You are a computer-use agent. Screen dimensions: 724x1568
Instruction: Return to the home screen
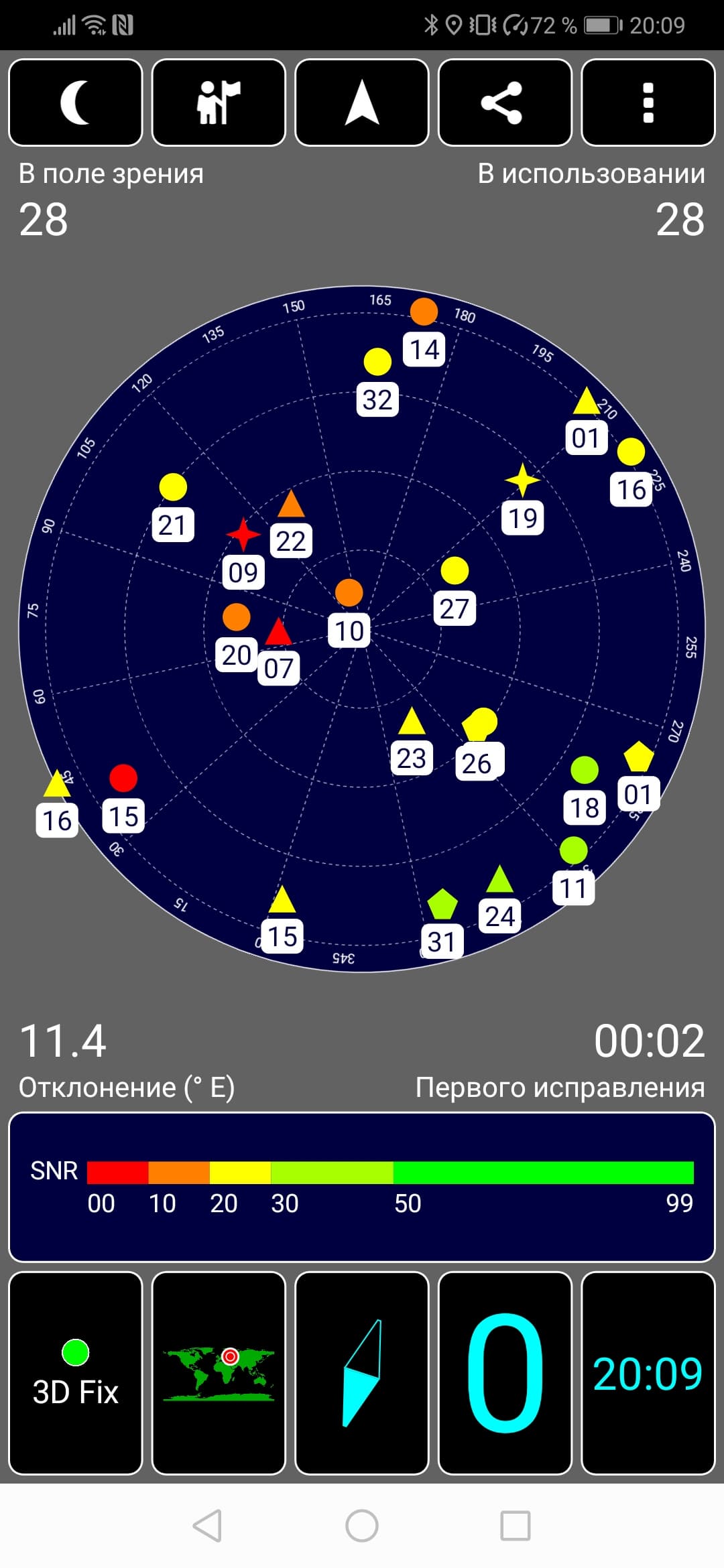(362, 1526)
